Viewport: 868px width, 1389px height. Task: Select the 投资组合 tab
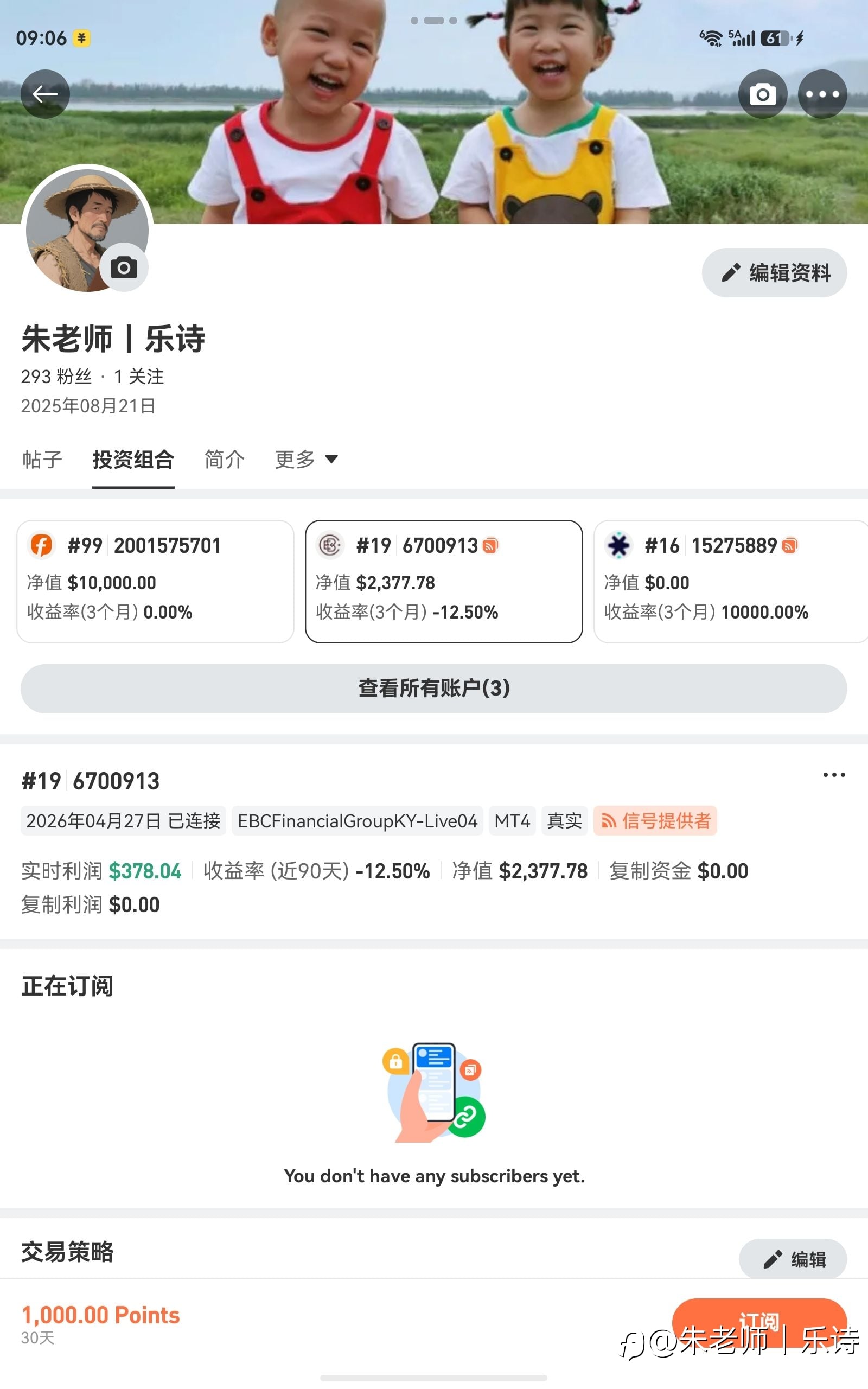coord(133,459)
